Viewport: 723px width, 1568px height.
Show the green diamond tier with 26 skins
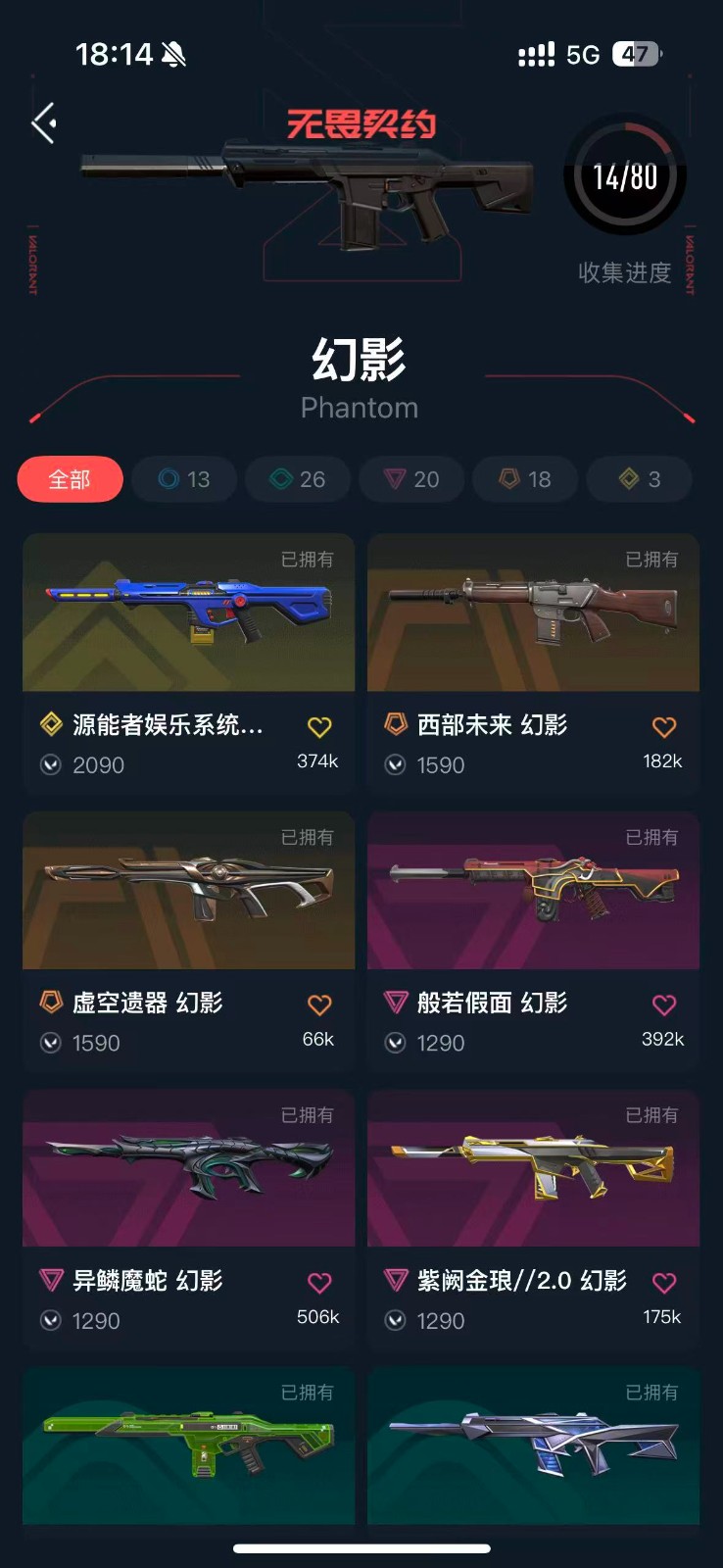pyautogui.click(x=298, y=479)
